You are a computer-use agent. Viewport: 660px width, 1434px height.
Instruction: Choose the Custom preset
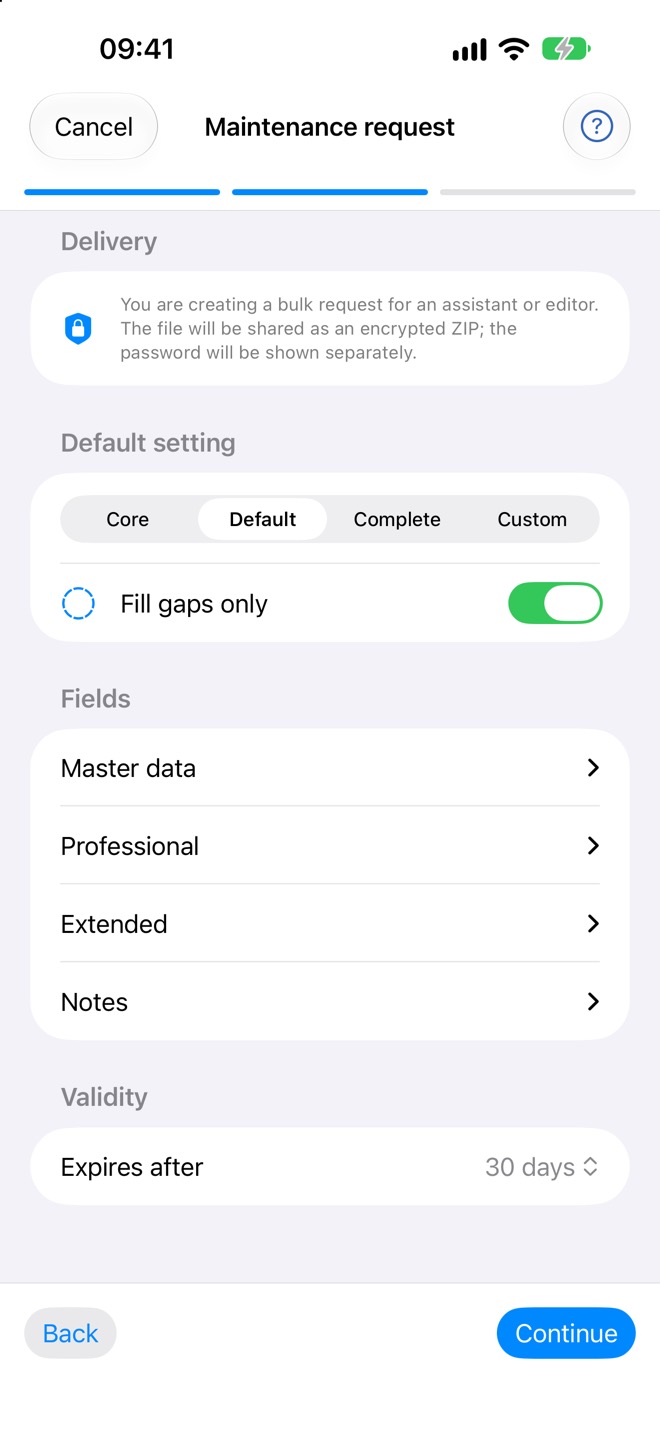click(532, 519)
